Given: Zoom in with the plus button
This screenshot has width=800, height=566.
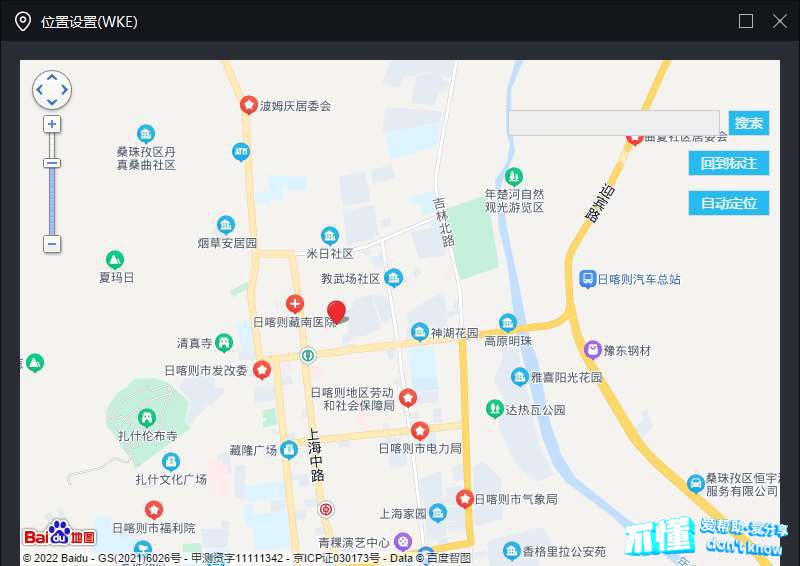Looking at the screenshot, I should [52, 124].
